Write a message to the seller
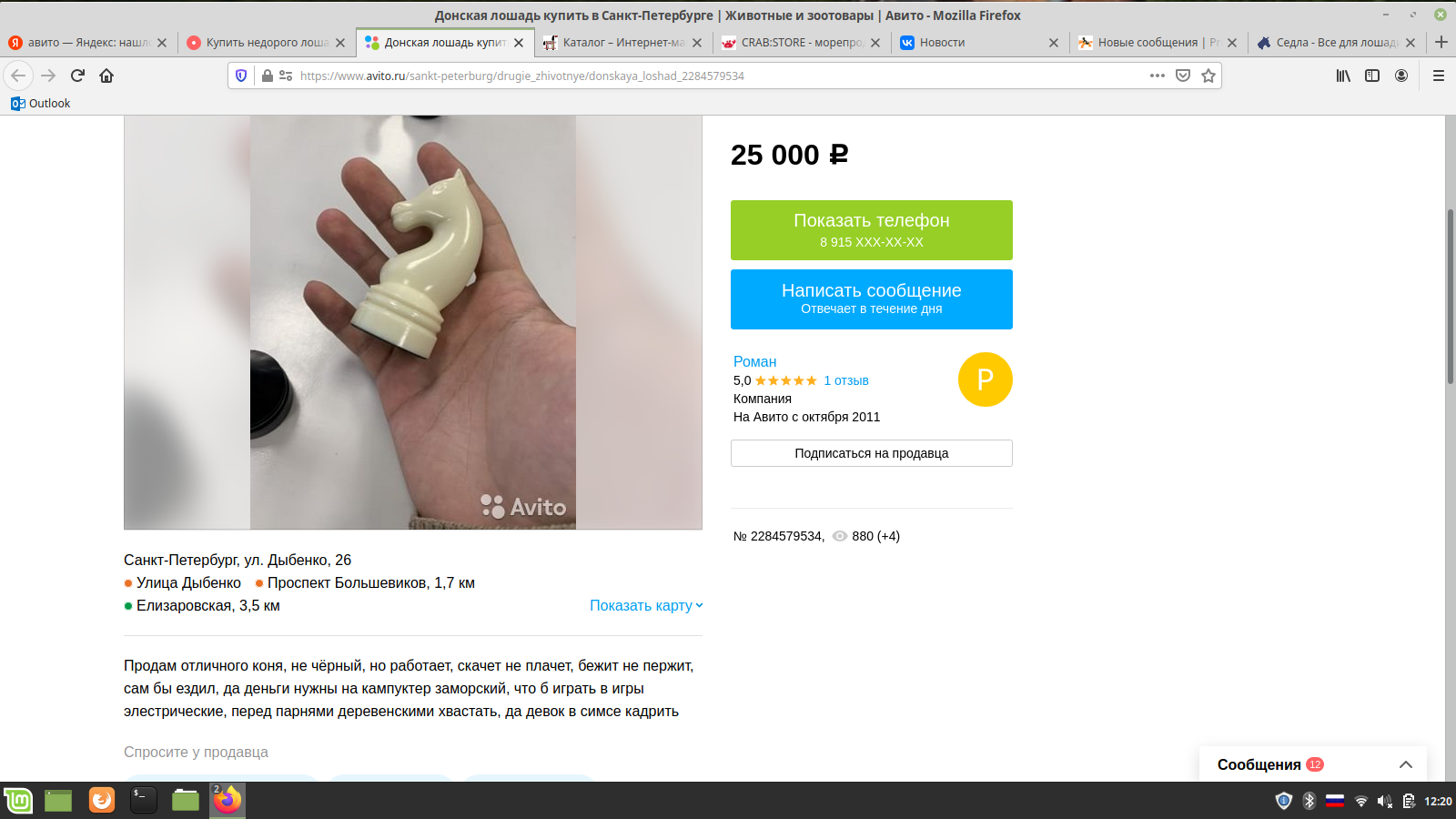This screenshot has width=1456, height=819. point(871,298)
